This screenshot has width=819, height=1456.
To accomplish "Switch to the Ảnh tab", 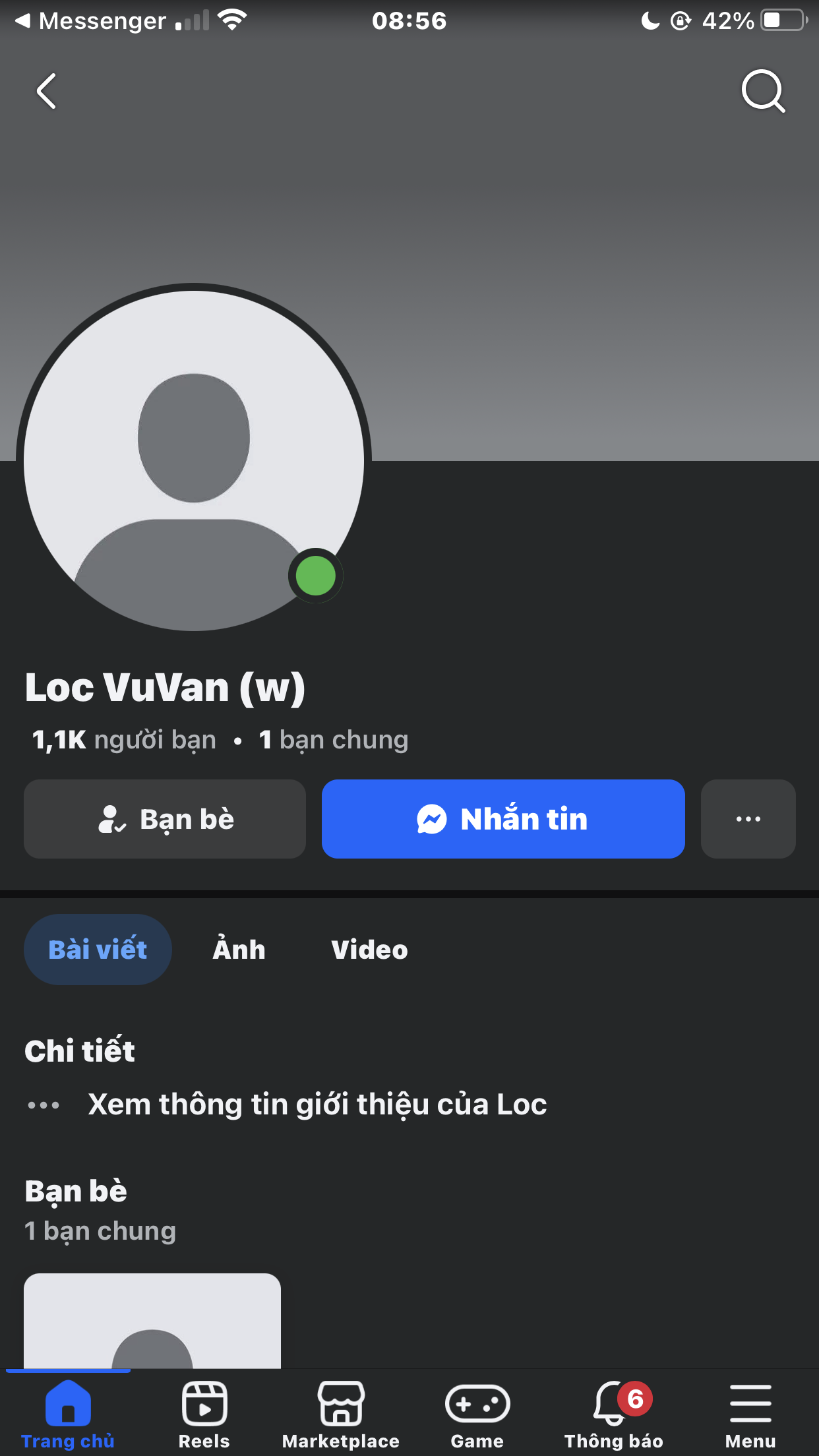I will pos(239,950).
